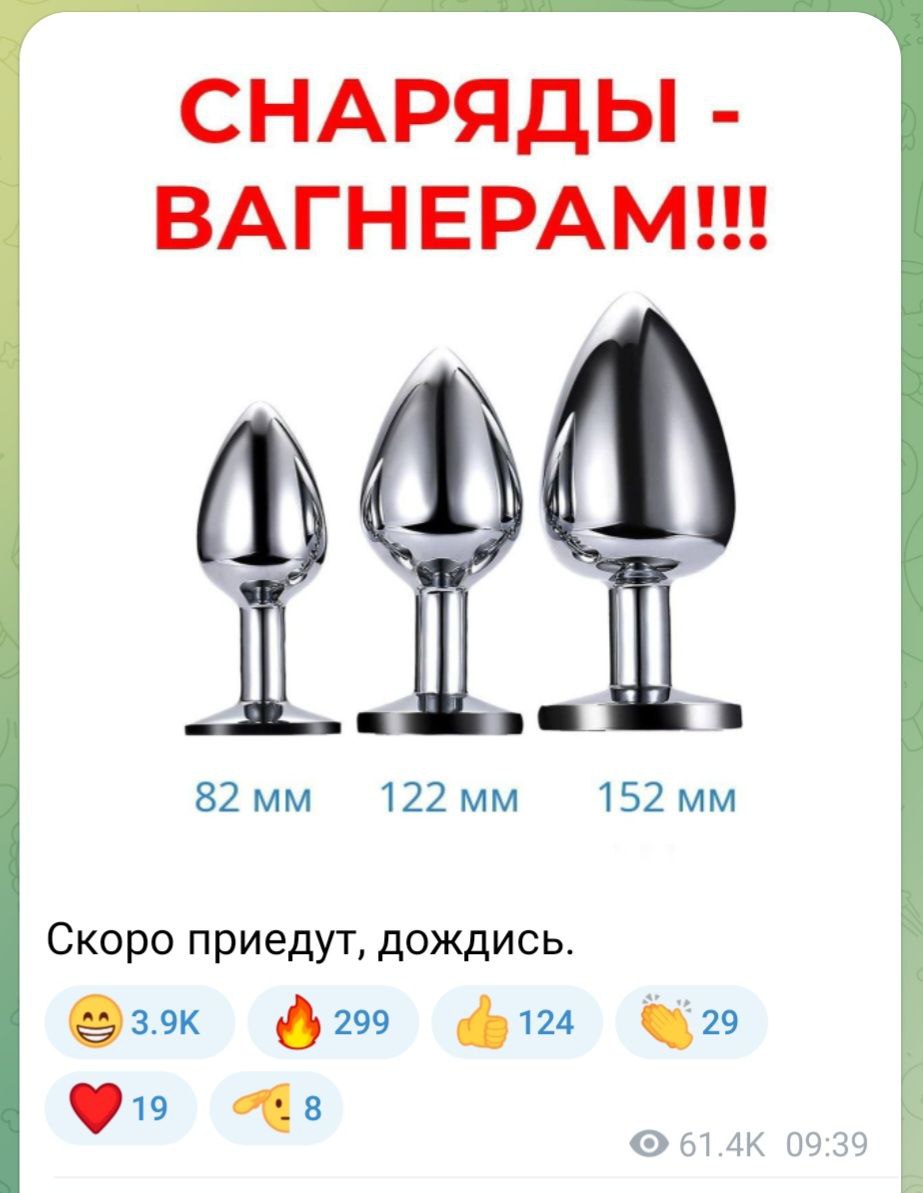
Task: Select the clapping hands reaction 29
Action: (691, 1022)
